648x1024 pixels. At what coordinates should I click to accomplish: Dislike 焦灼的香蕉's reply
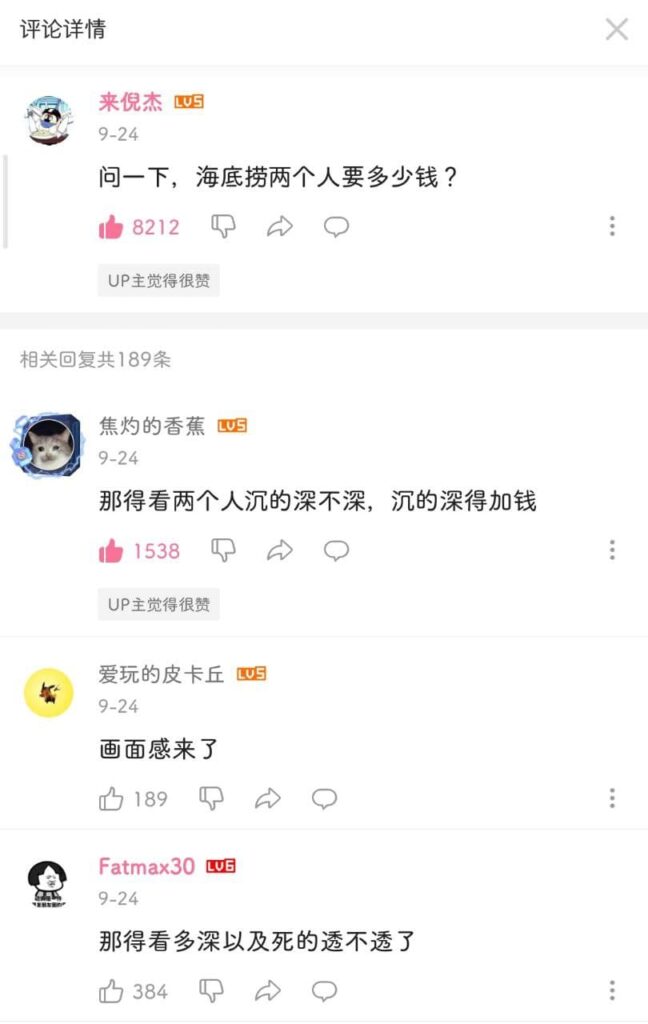coord(223,550)
